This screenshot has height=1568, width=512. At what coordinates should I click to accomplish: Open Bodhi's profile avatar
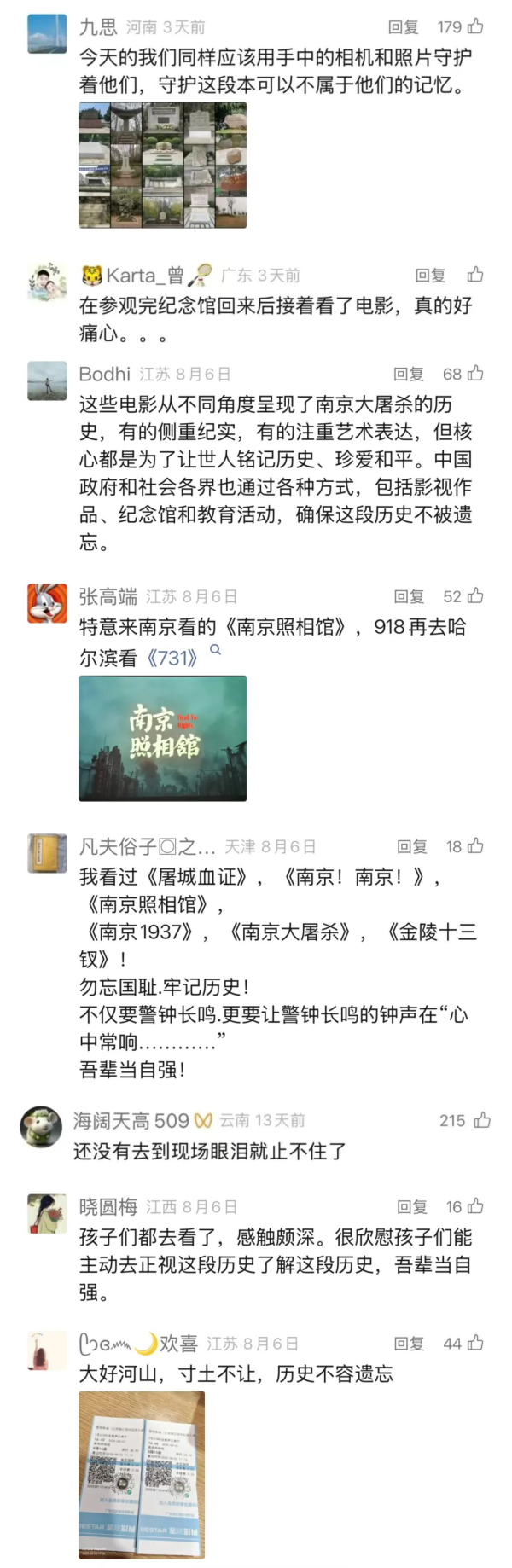pos(47,380)
